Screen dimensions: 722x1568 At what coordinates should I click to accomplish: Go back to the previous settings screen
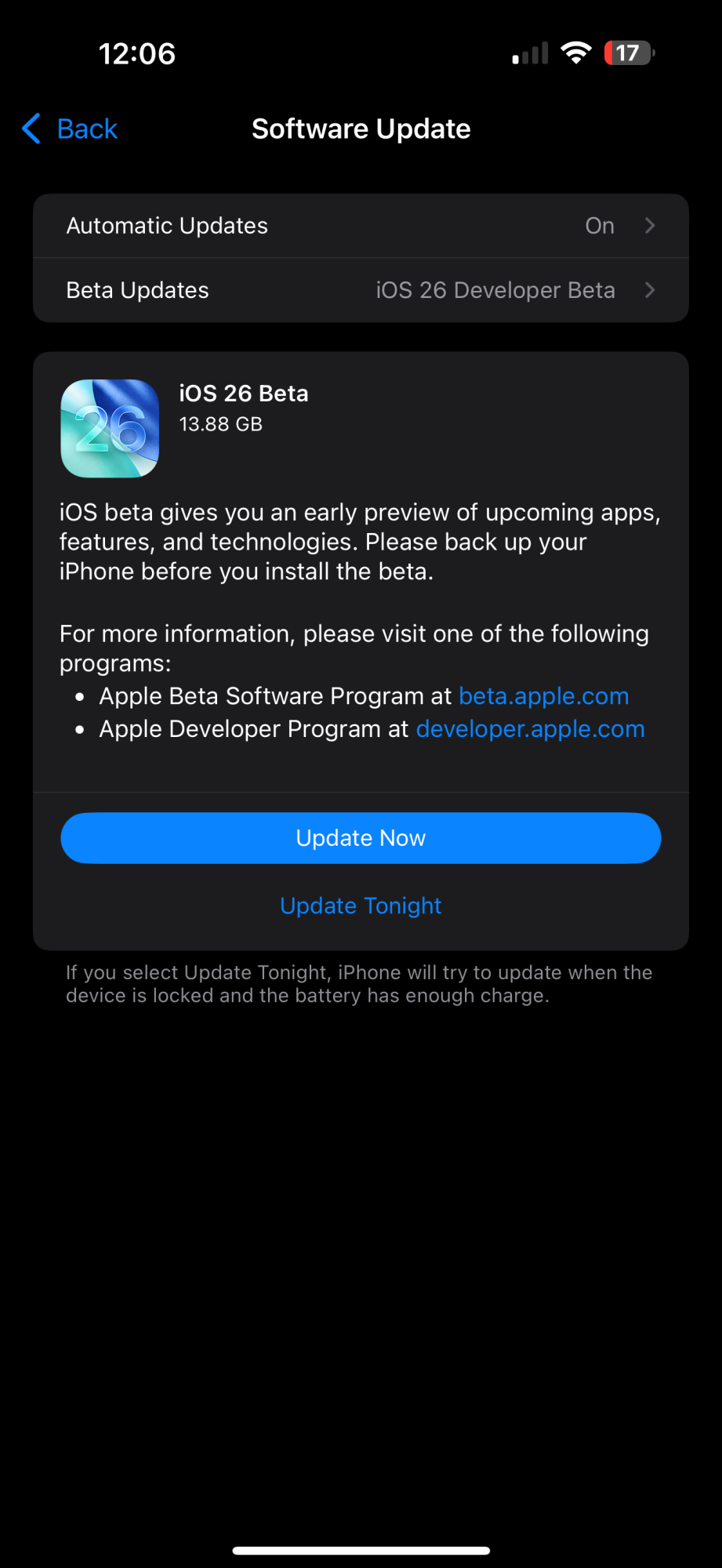(x=70, y=129)
